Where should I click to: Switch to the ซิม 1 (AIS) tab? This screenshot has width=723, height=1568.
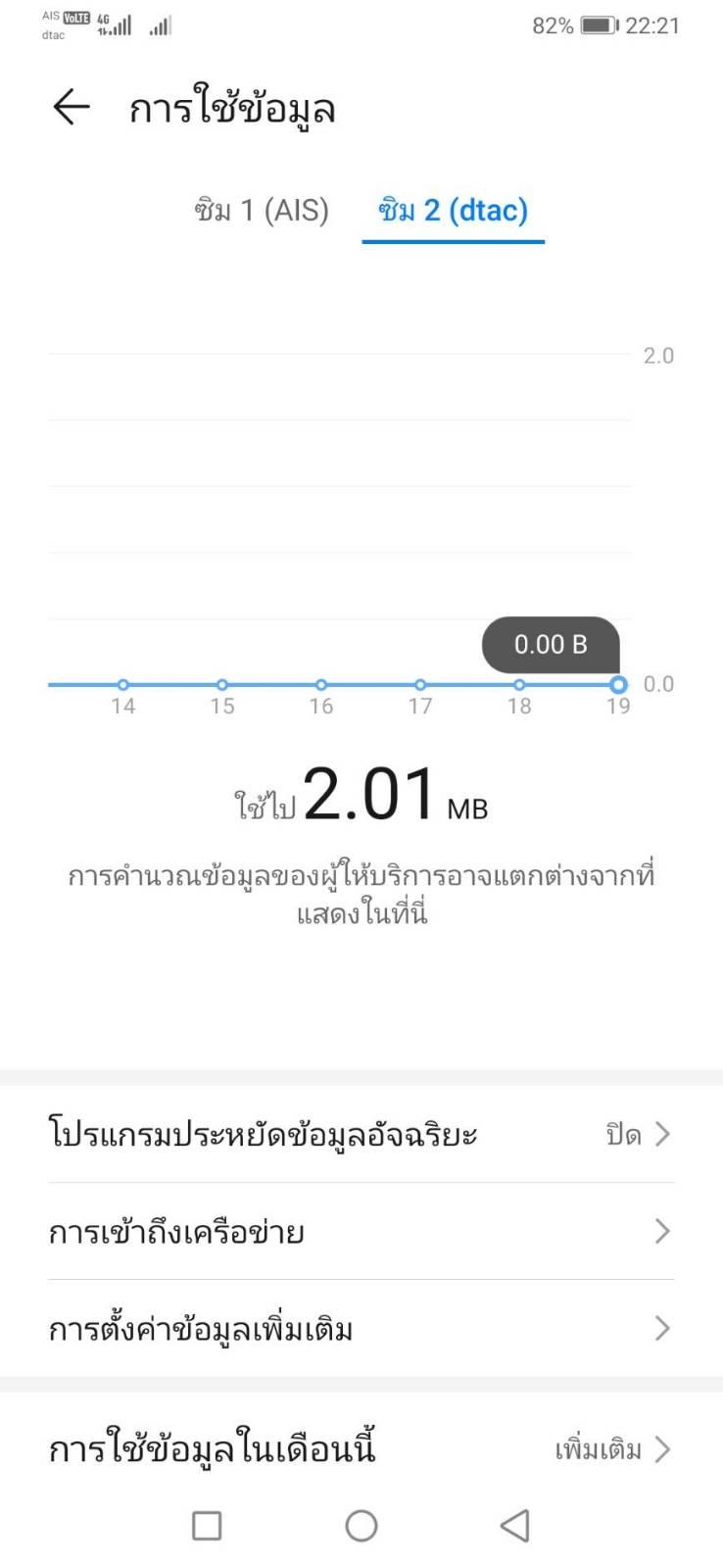(262, 210)
